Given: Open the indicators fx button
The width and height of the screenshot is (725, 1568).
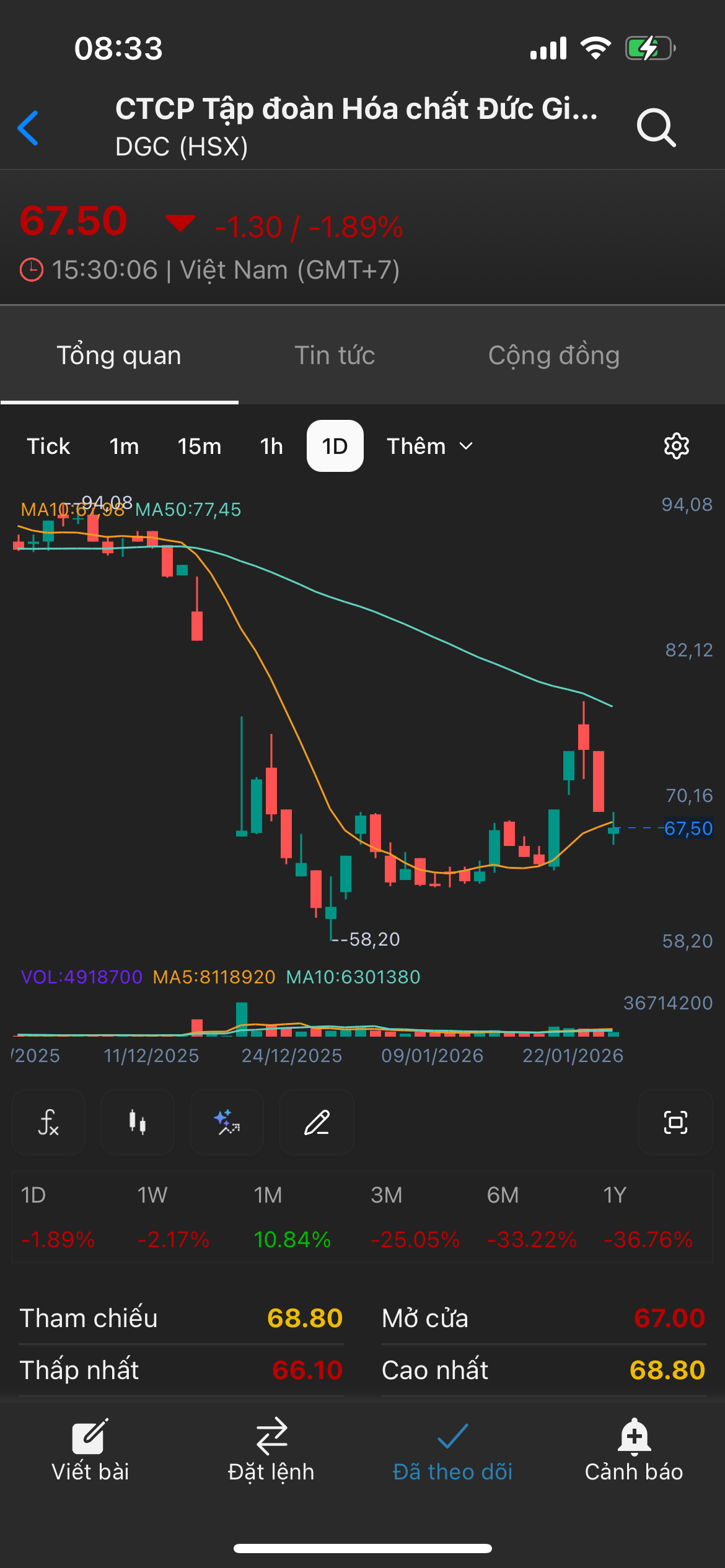Looking at the screenshot, I should tap(48, 1122).
